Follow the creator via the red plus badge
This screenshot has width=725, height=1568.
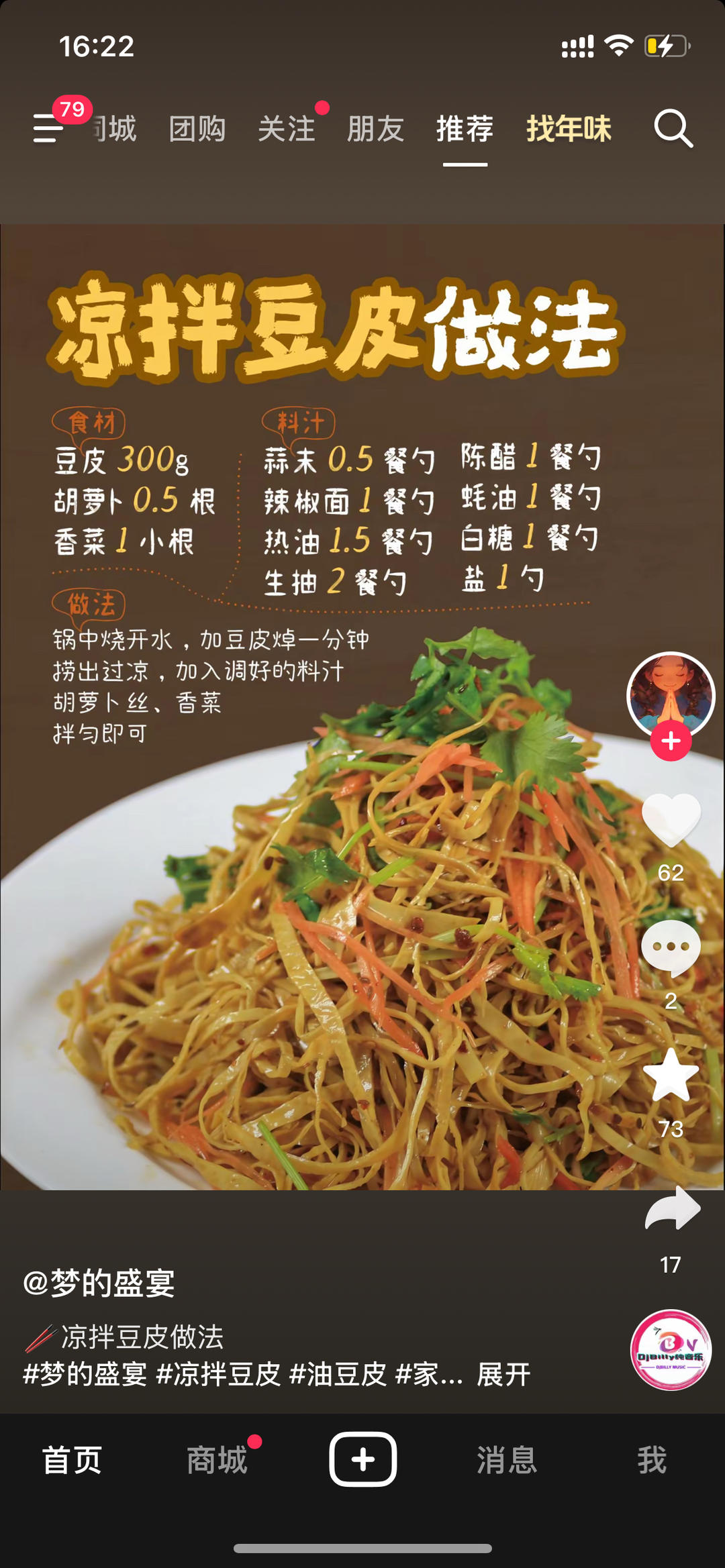pos(669,741)
